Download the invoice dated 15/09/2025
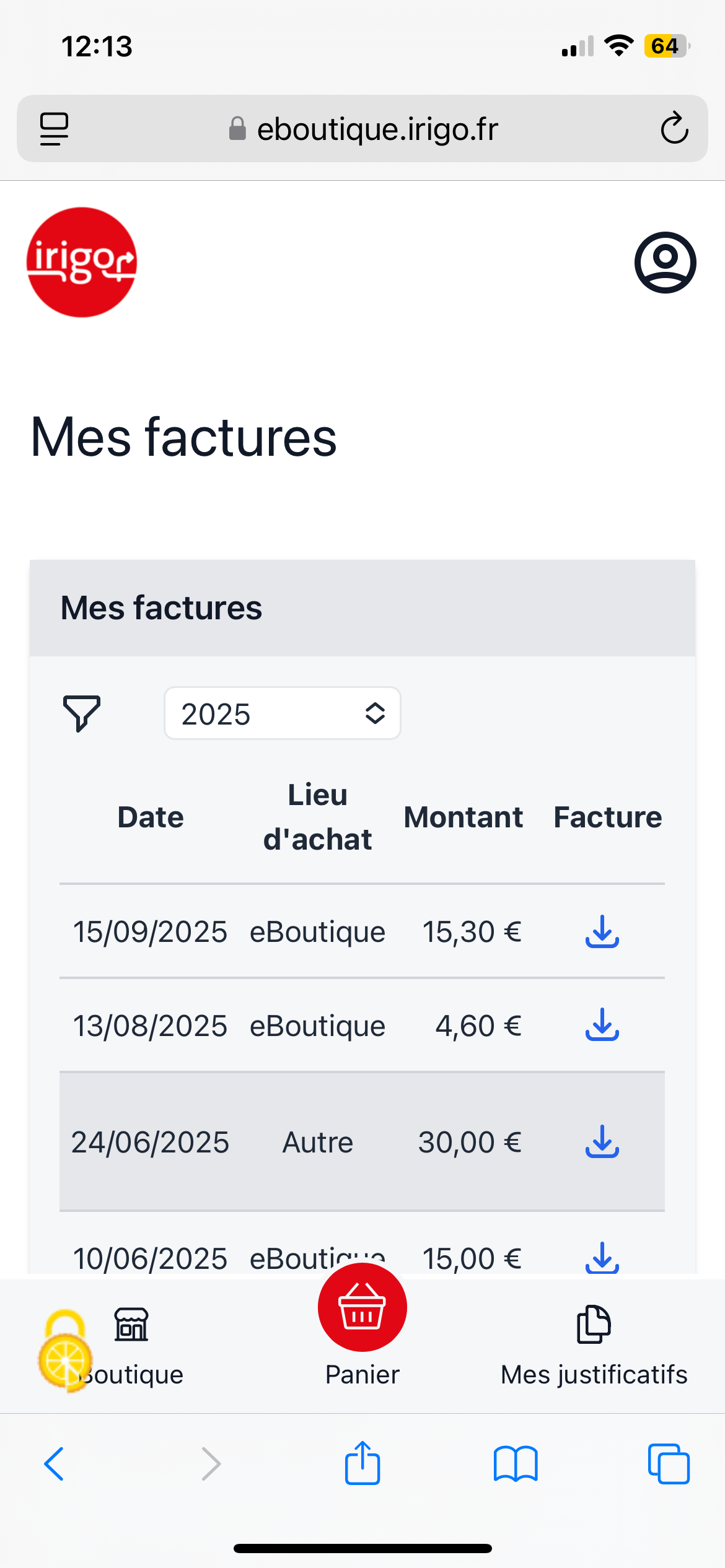The width and height of the screenshot is (725, 1568). (602, 933)
